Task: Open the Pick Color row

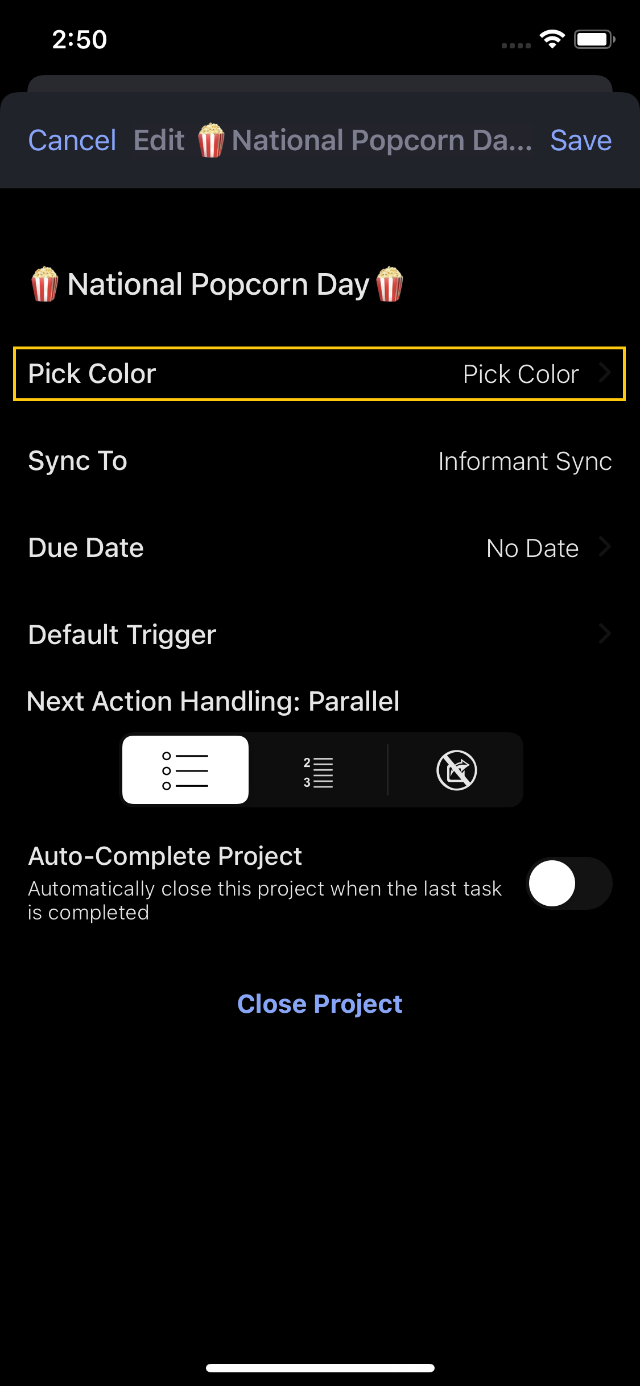Action: click(x=320, y=374)
